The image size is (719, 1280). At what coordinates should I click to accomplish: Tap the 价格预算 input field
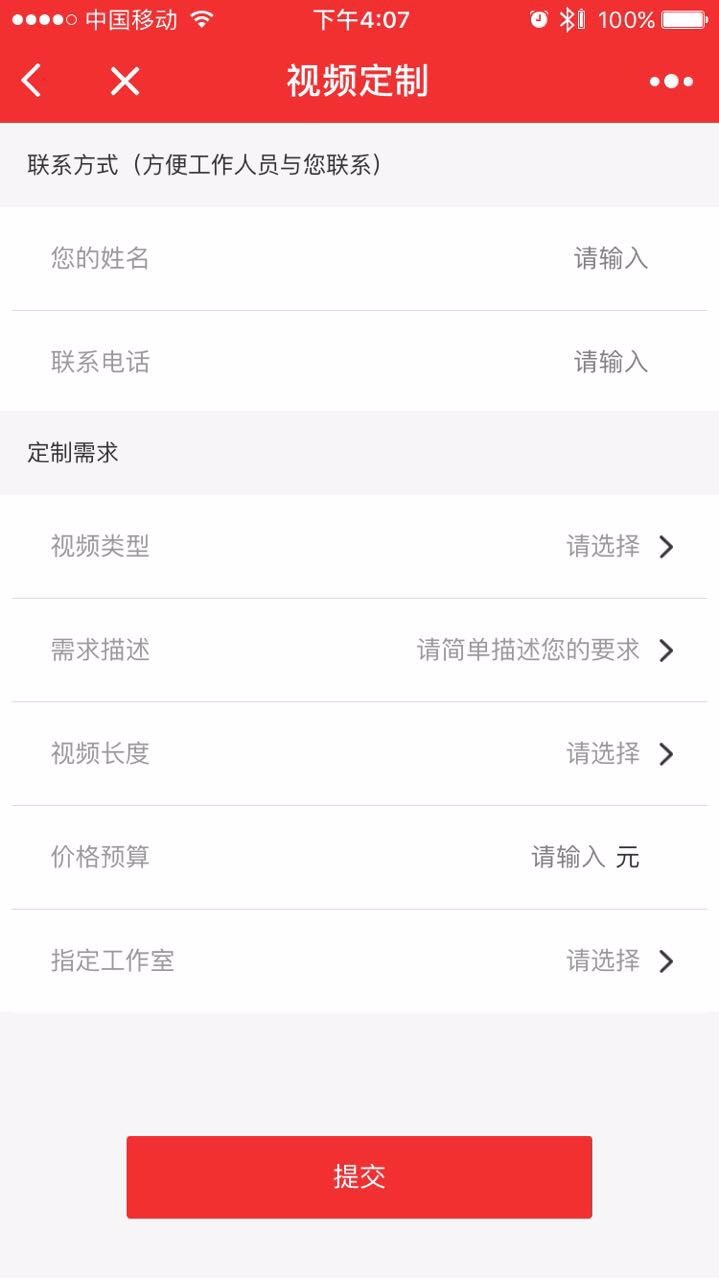[359, 858]
